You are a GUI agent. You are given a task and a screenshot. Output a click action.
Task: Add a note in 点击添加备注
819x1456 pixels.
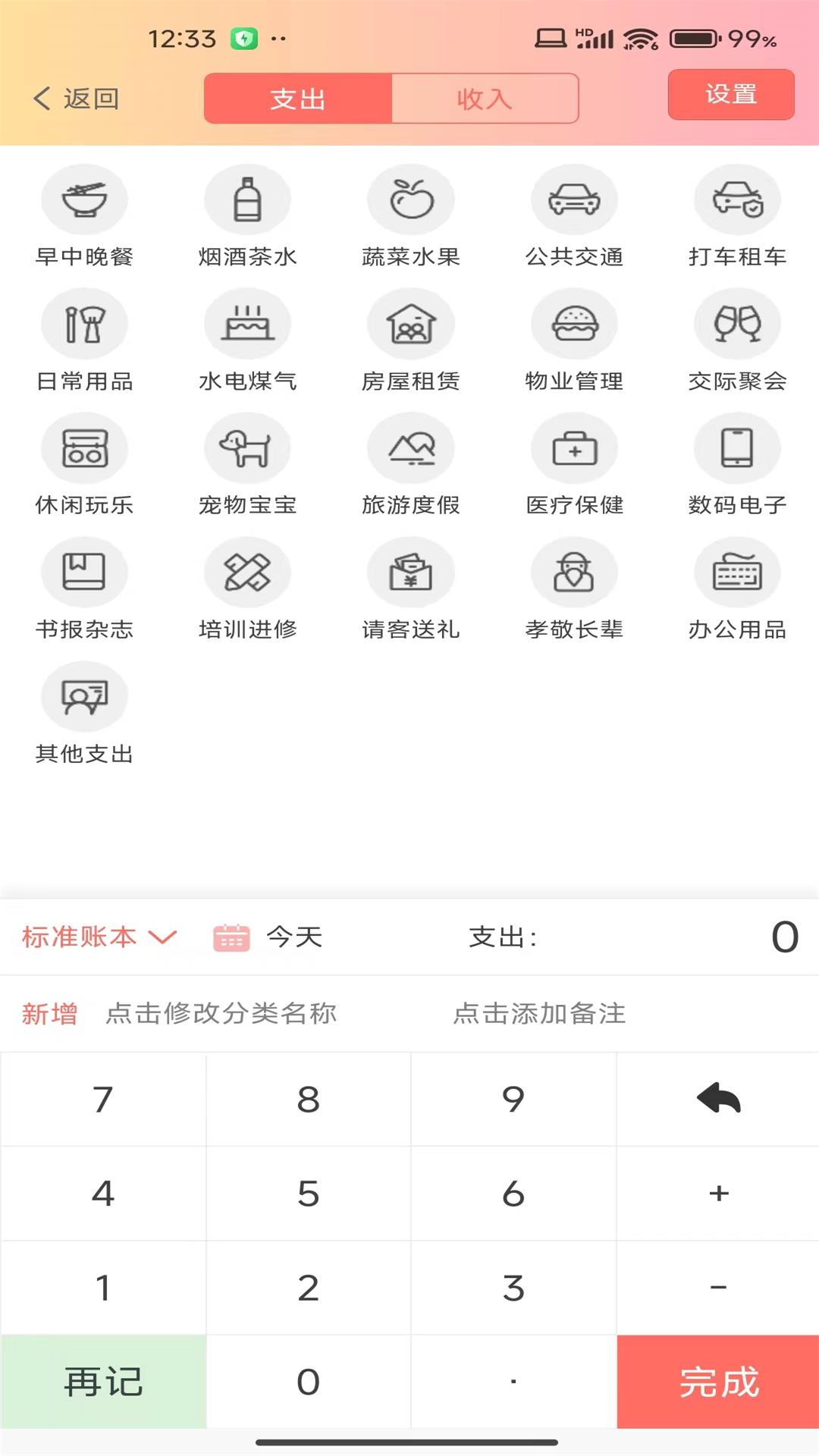[539, 1014]
